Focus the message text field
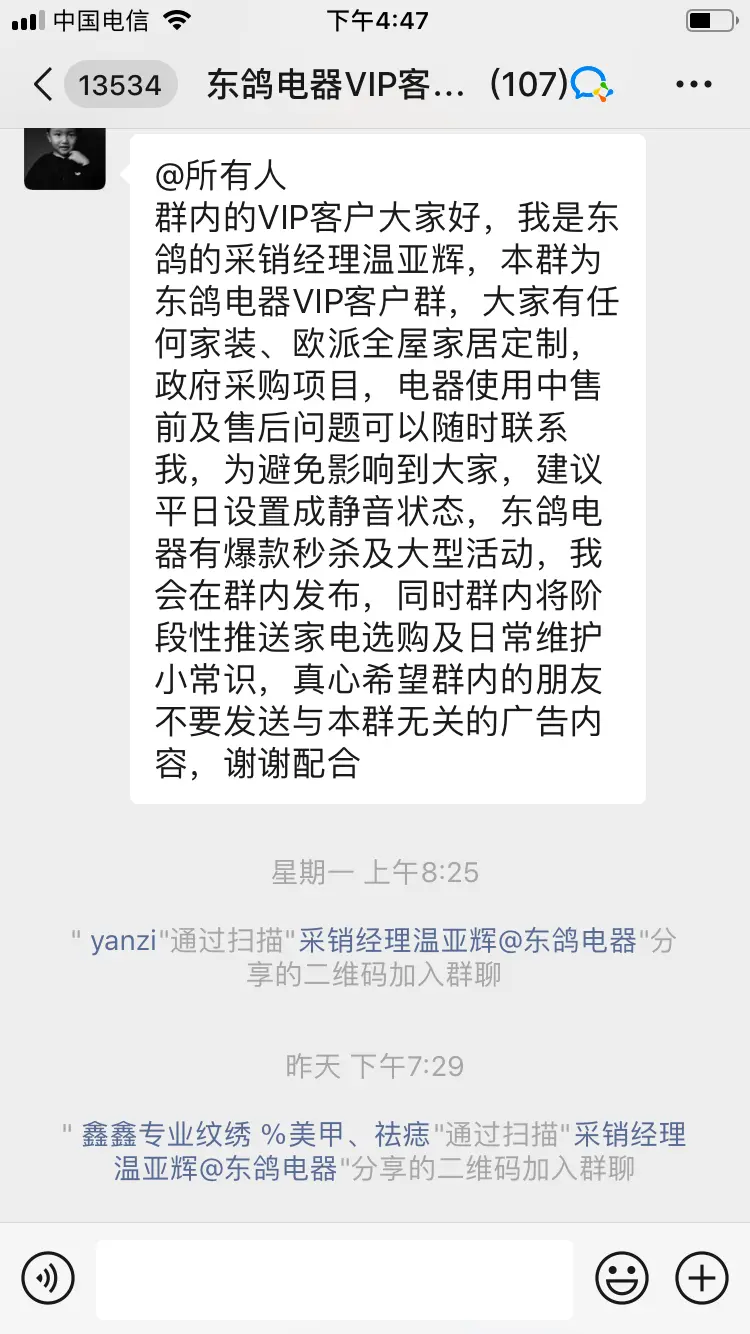The width and height of the screenshot is (750, 1334). [334, 1278]
